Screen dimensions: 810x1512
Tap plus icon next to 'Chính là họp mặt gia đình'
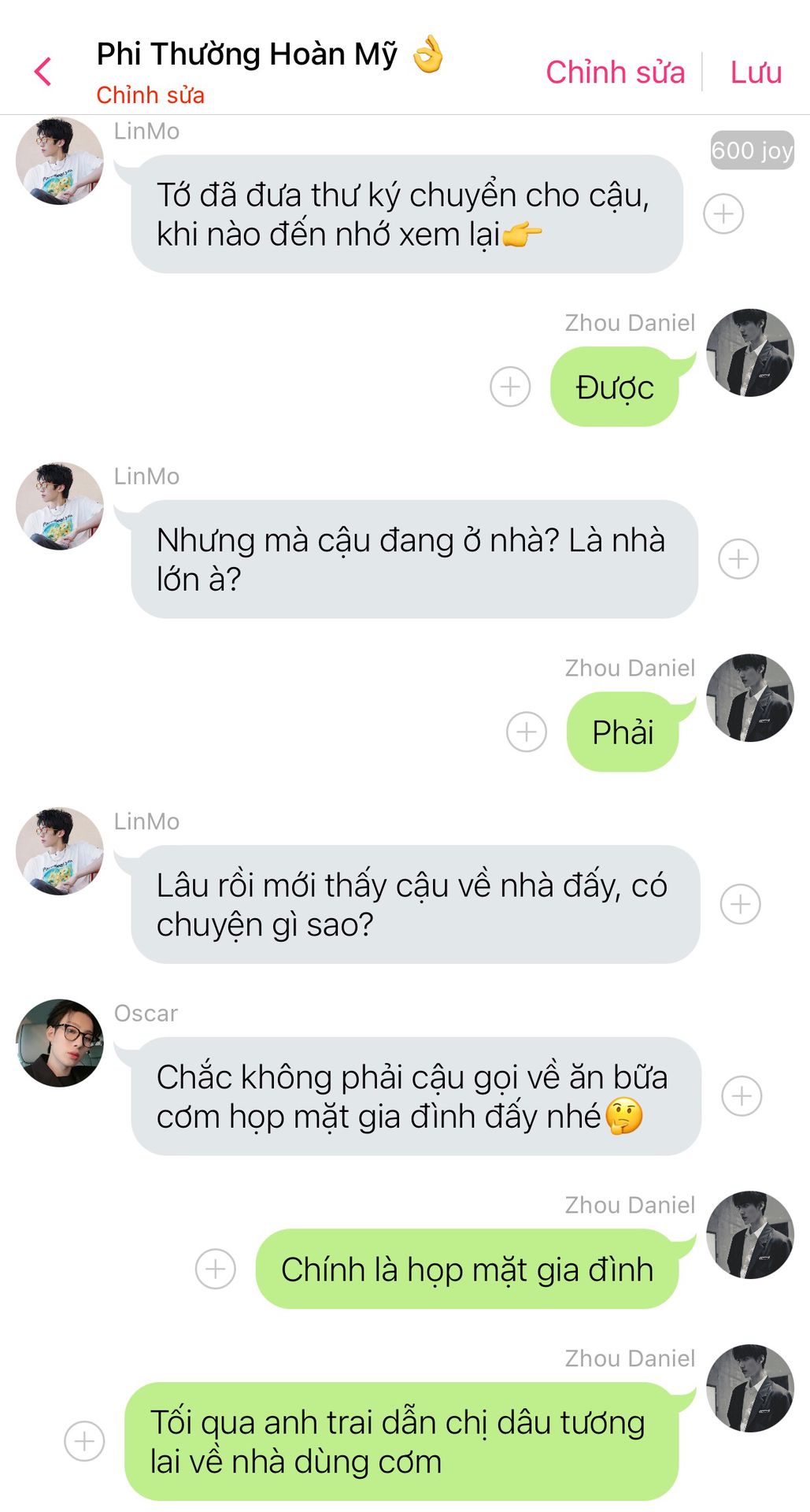(x=216, y=1269)
